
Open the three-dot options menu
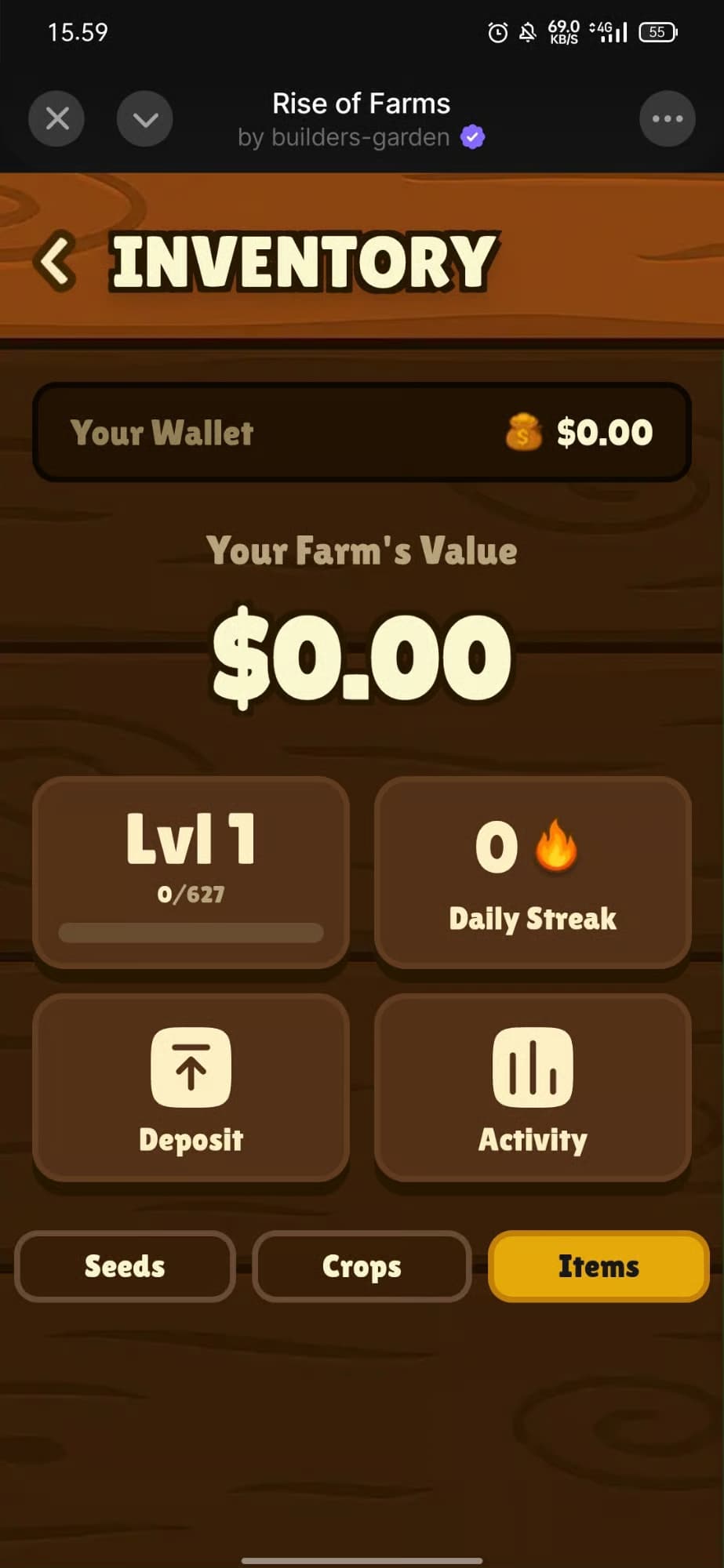point(667,119)
